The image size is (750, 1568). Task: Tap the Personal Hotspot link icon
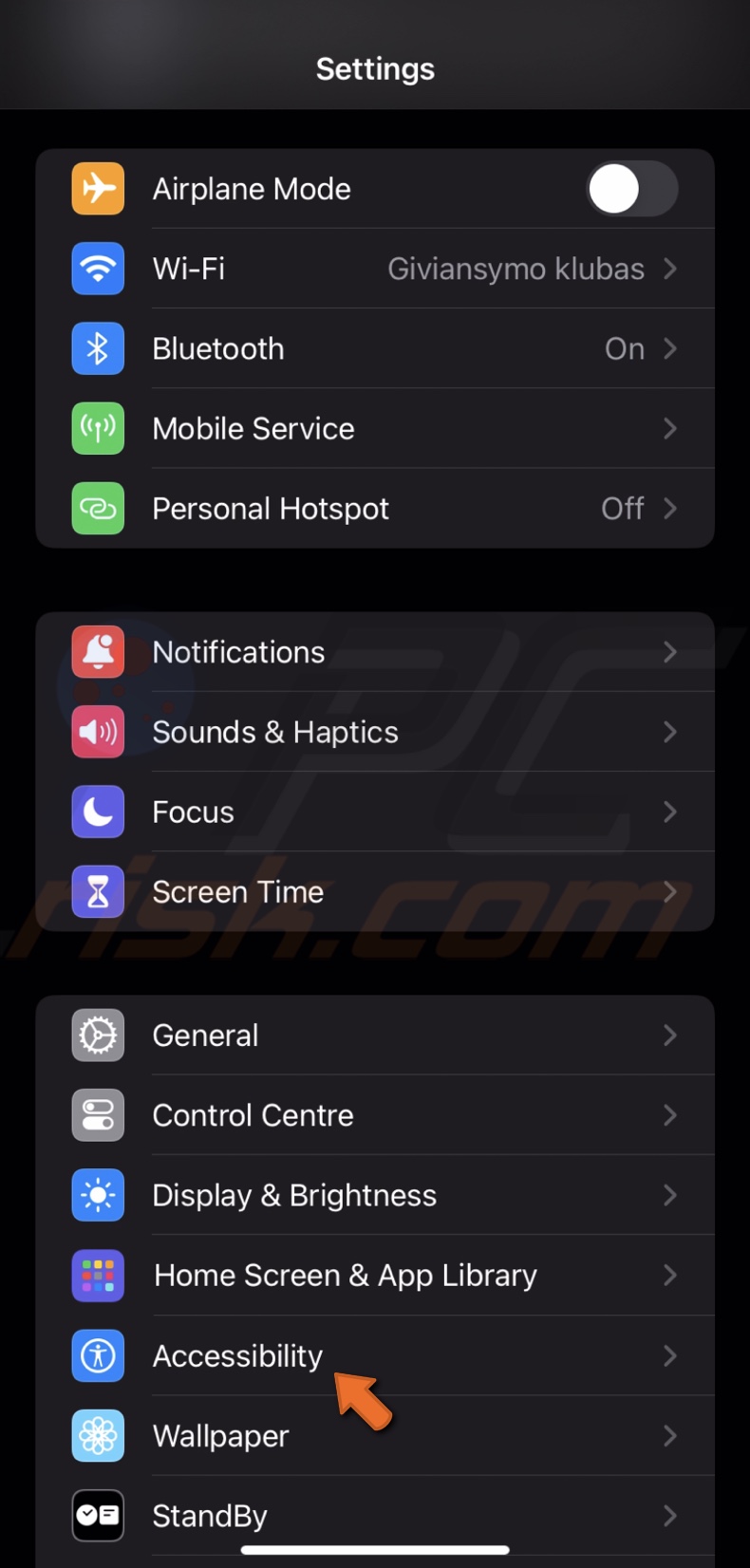tap(97, 509)
